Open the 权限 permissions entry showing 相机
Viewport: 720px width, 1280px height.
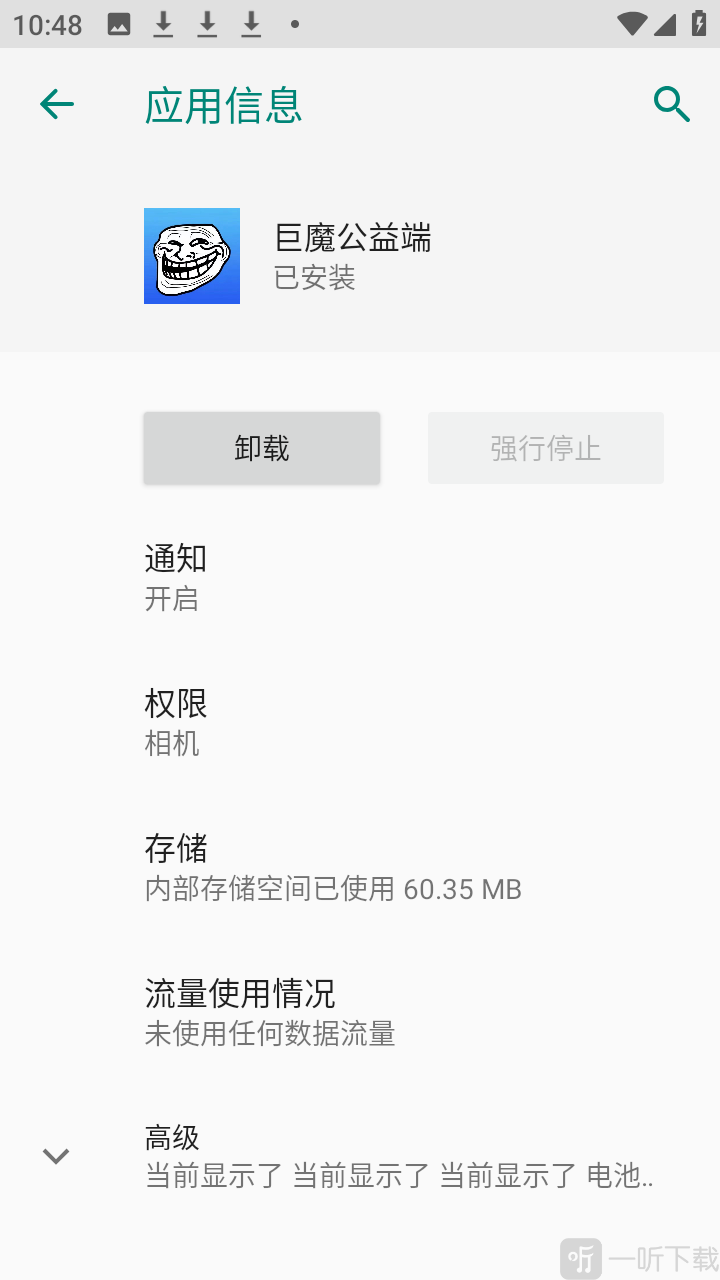tap(360, 722)
